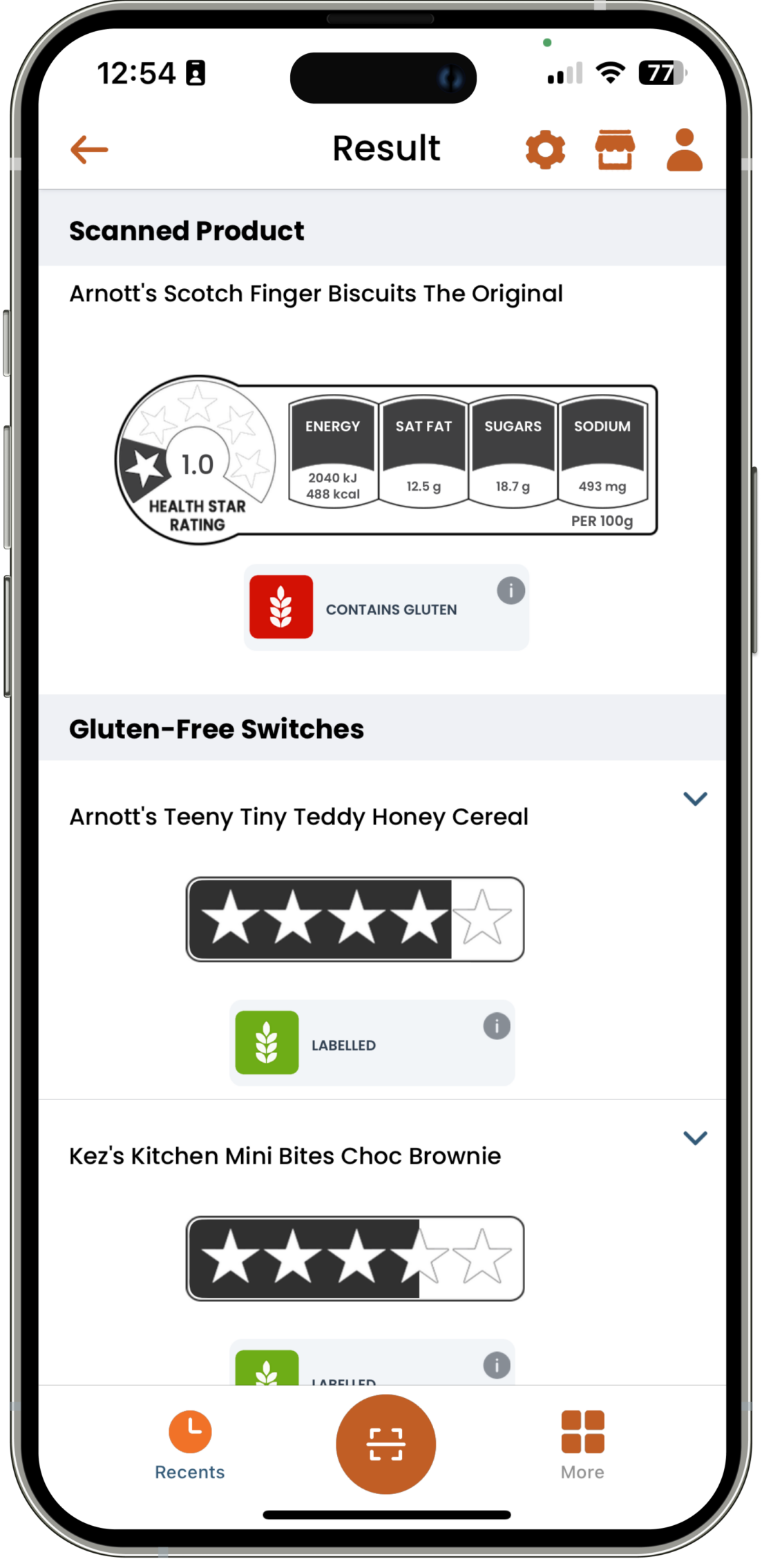Tap the barcode scanner button

385,1444
